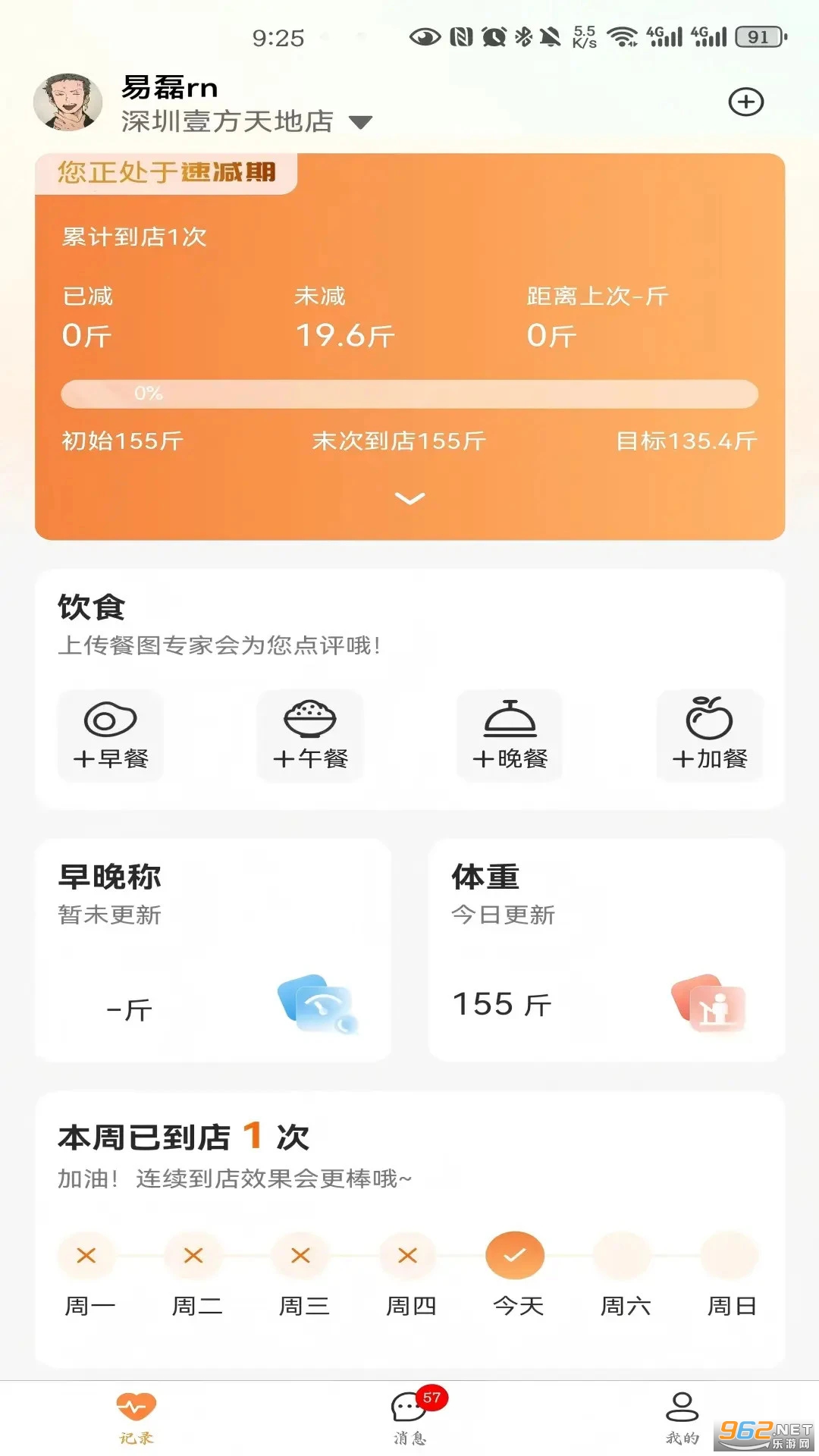Add breakfast with the egg icon
Image resolution: width=819 pixels, height=1456 pixels.
pos(109,734)
